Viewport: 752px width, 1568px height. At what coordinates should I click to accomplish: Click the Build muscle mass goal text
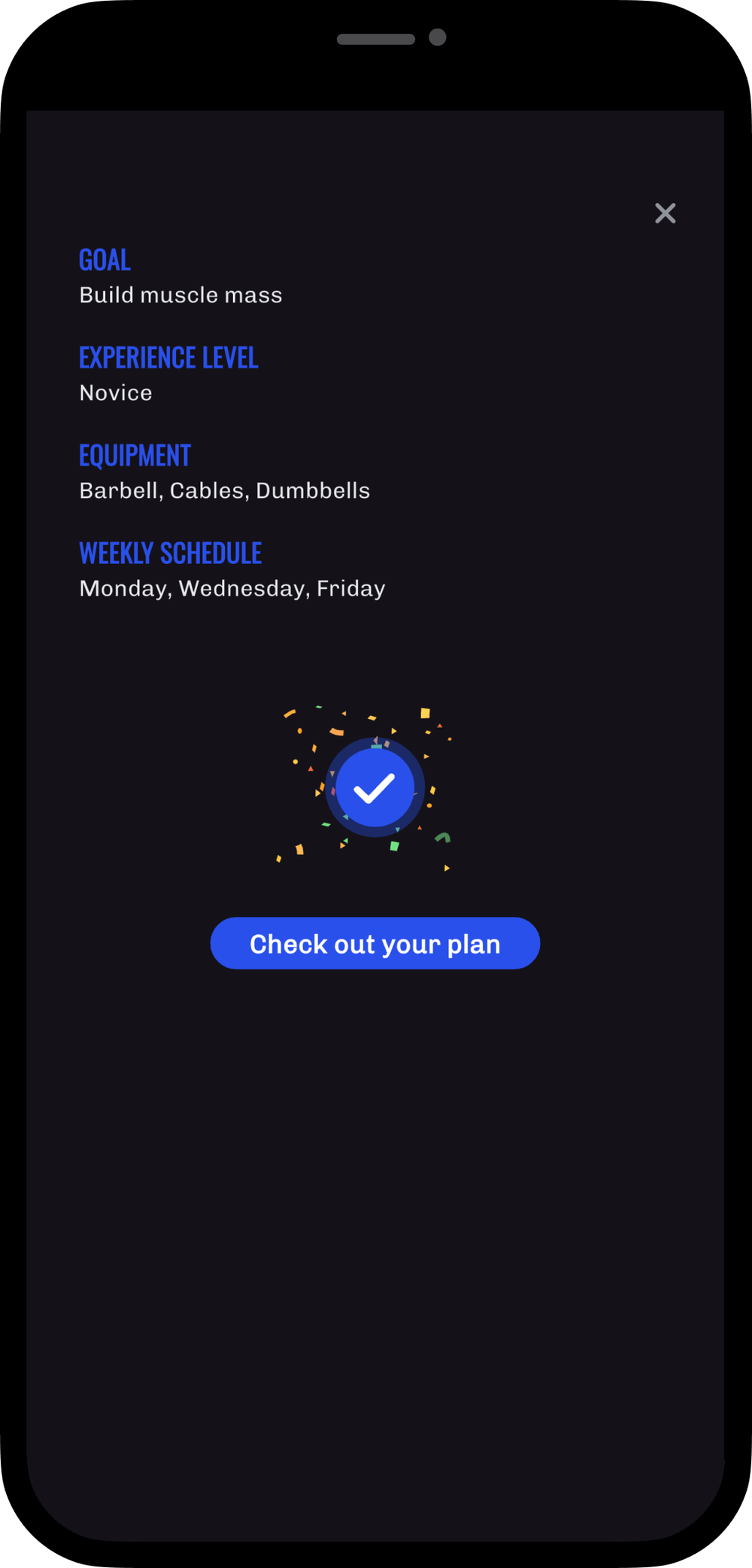coord(180,295)
